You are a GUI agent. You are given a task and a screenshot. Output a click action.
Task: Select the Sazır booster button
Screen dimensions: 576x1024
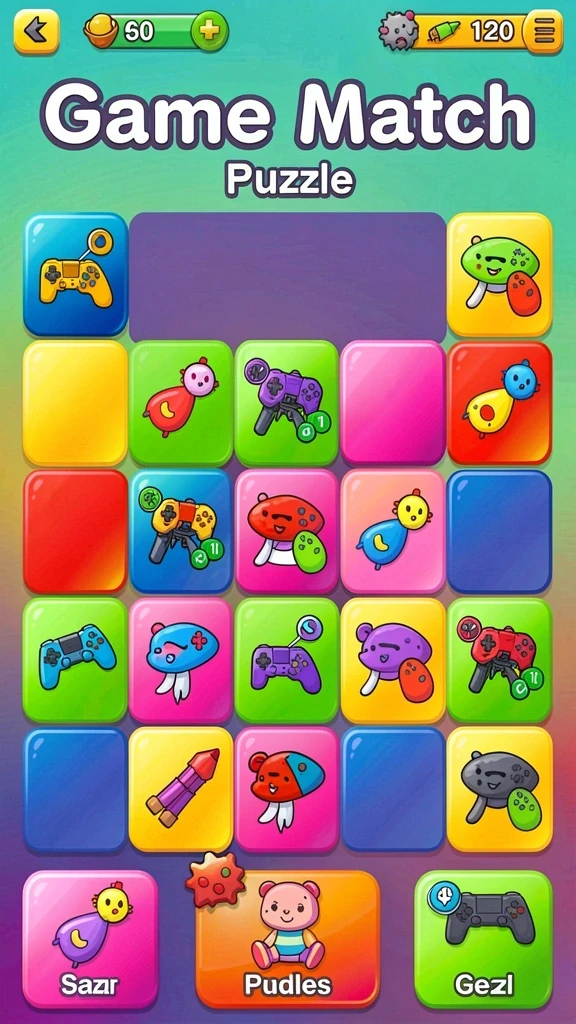pyautogui.click(x=90, y=938)
